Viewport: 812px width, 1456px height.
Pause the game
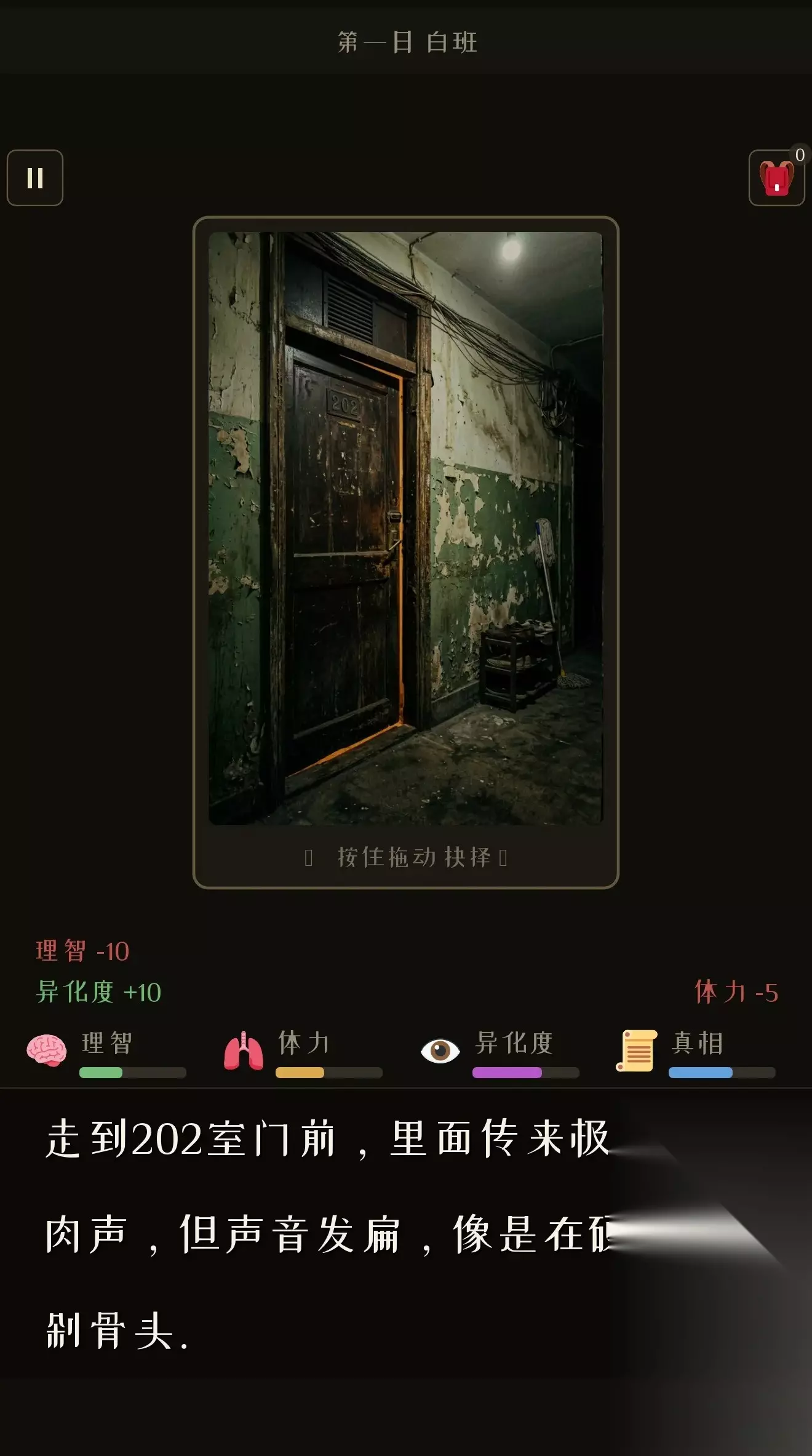[35, 178]
